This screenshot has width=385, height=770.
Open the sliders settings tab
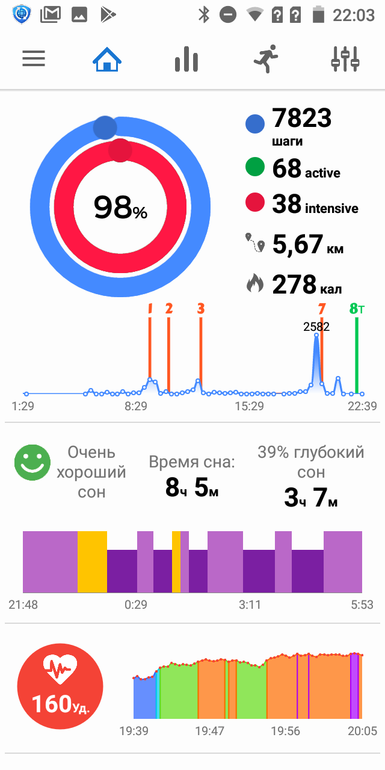tap(345, 59)
